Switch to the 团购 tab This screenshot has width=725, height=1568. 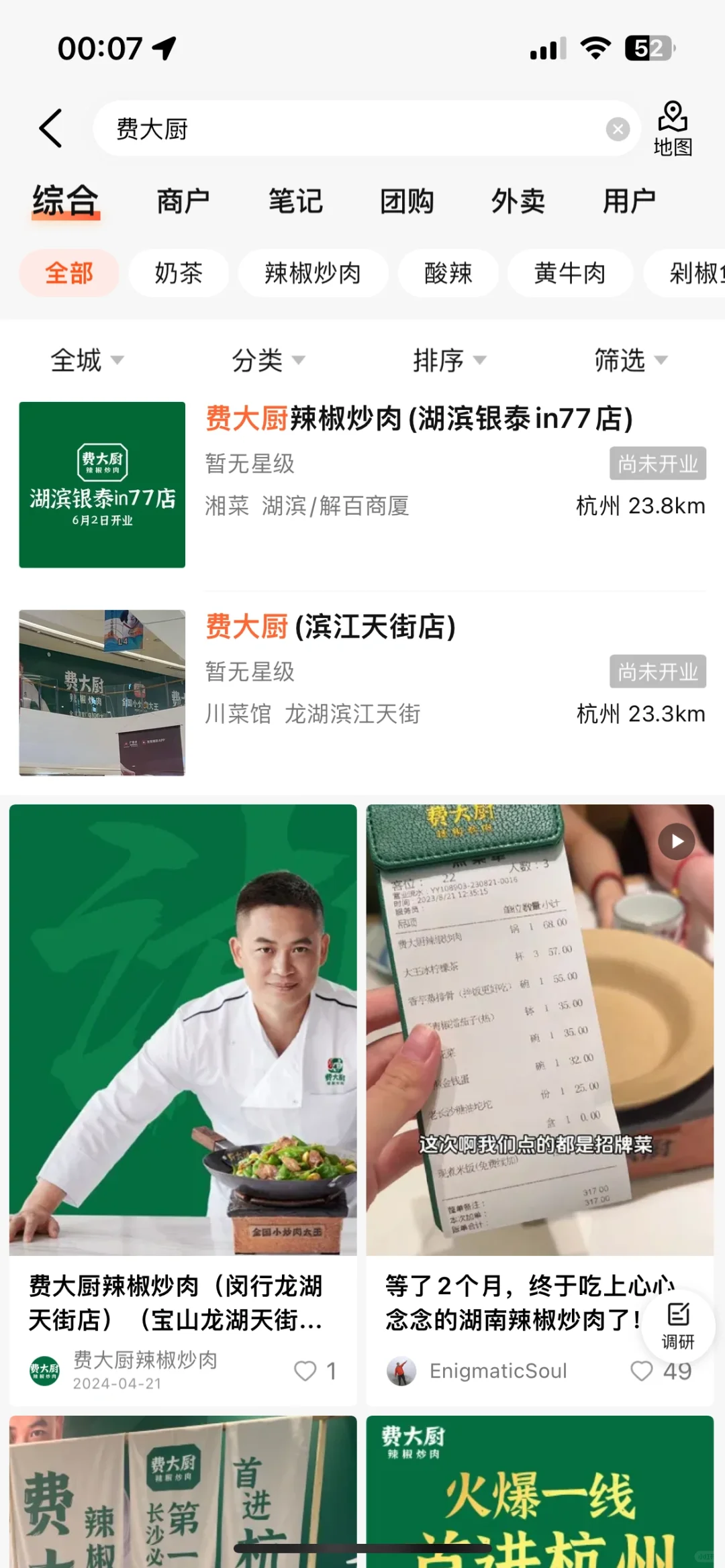pos(407,200)
